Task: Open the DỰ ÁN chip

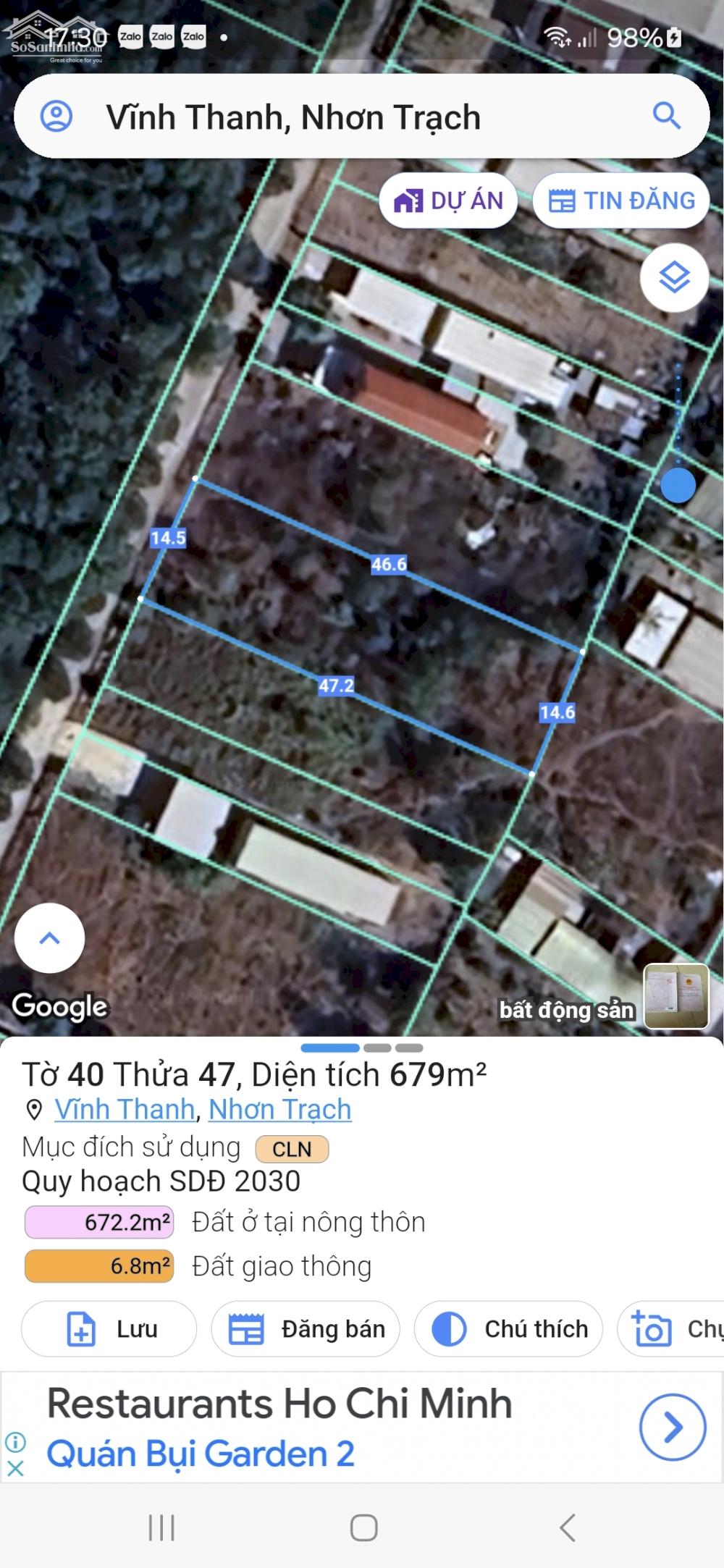Action: click(x=448, y=201)
